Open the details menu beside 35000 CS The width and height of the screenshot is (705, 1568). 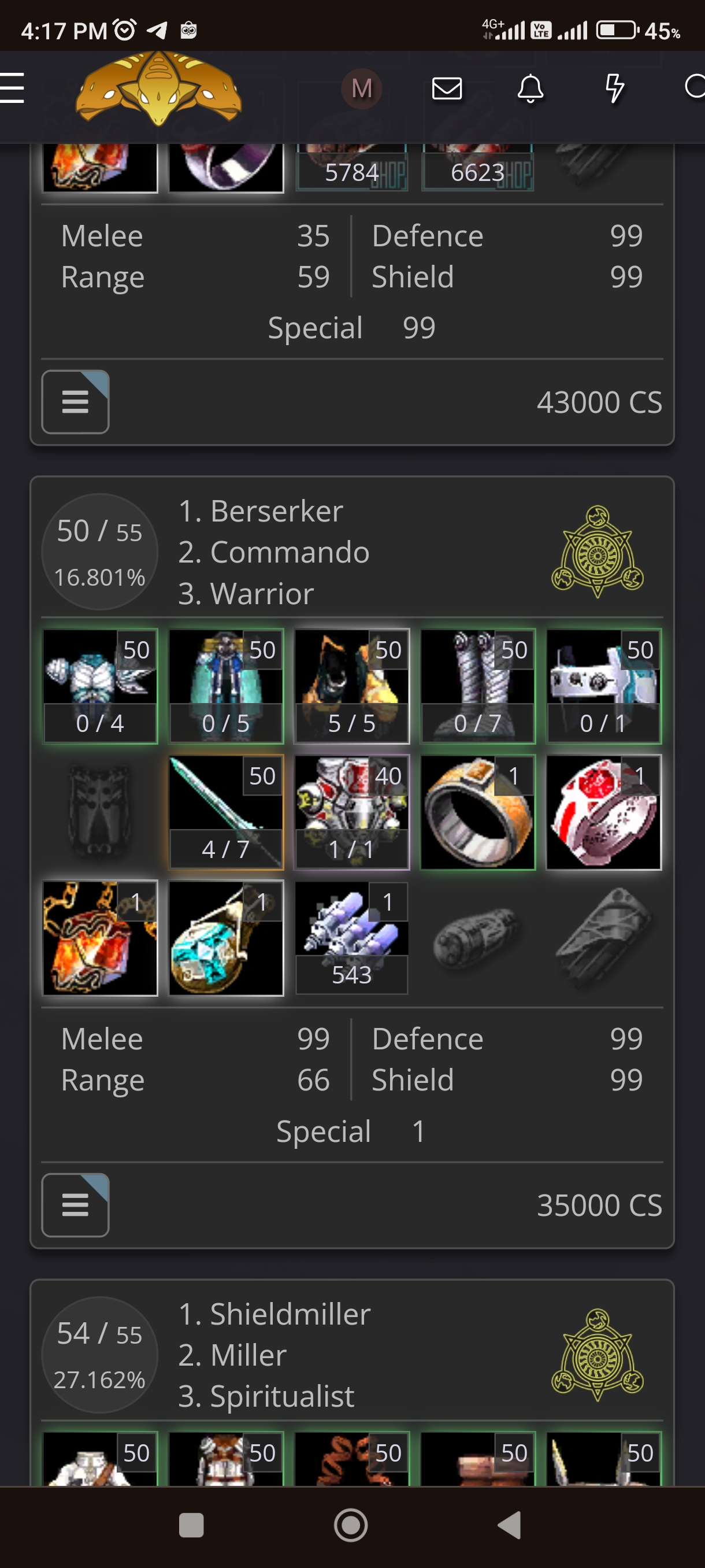(x=76, y=1204)
